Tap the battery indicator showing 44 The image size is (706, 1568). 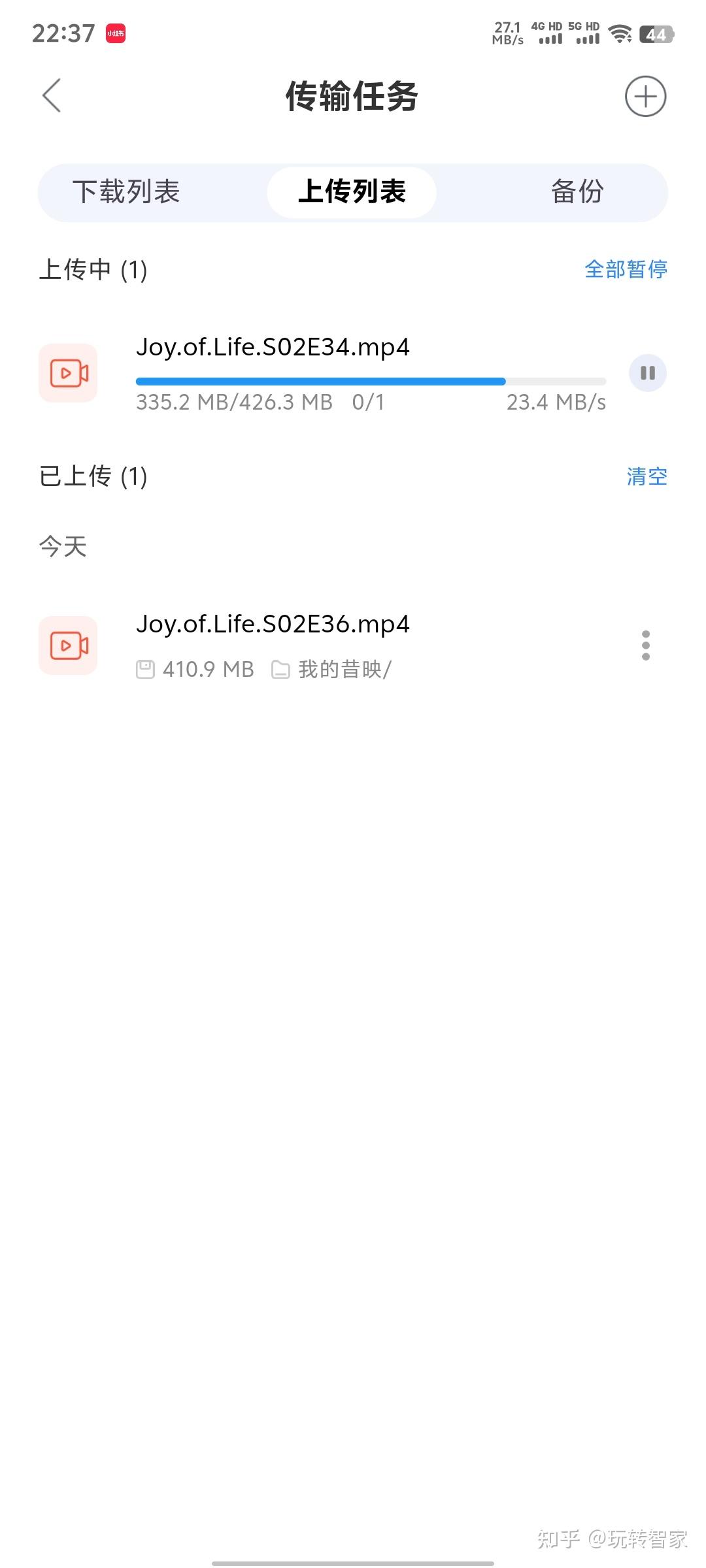[656, 34]
